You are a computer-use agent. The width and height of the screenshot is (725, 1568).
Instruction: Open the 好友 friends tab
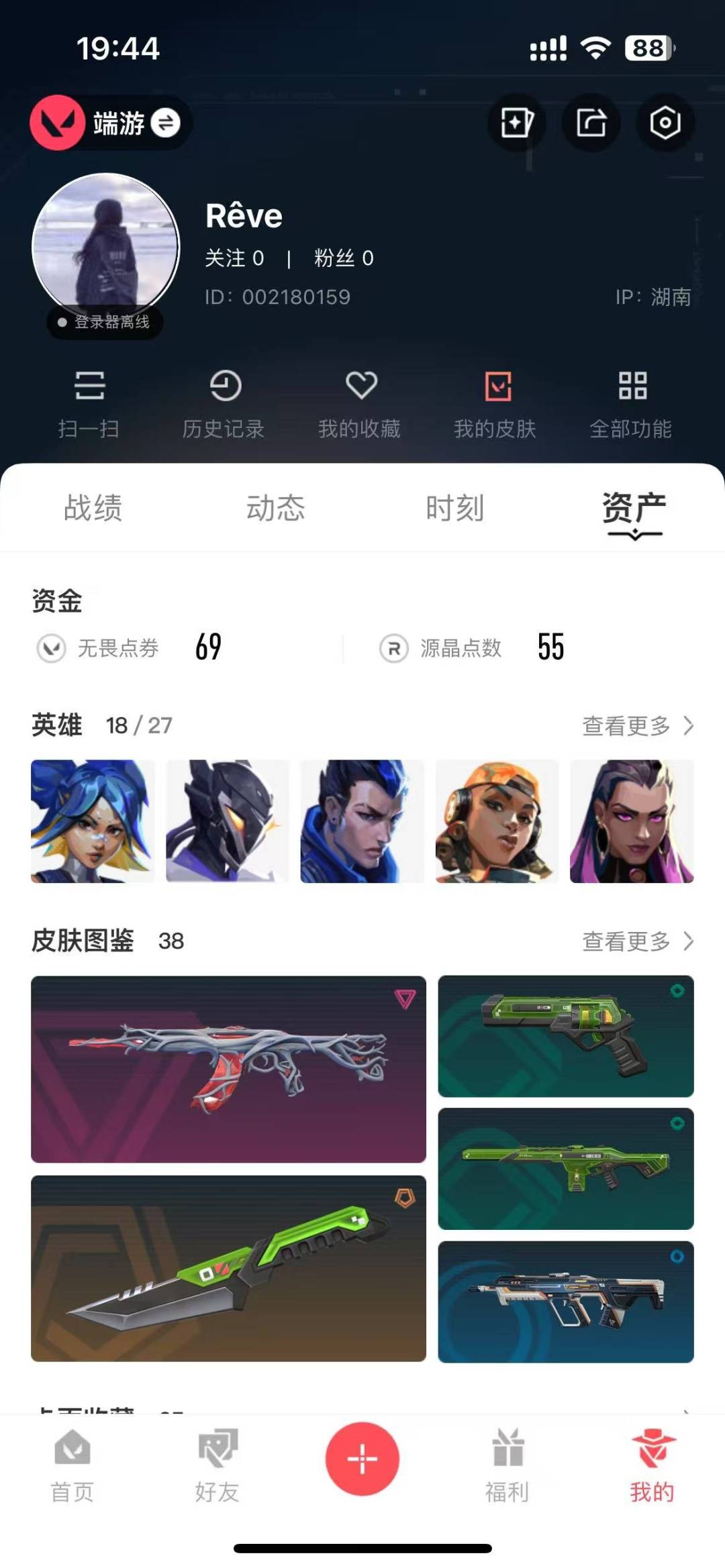click(x=217, y=1466)
